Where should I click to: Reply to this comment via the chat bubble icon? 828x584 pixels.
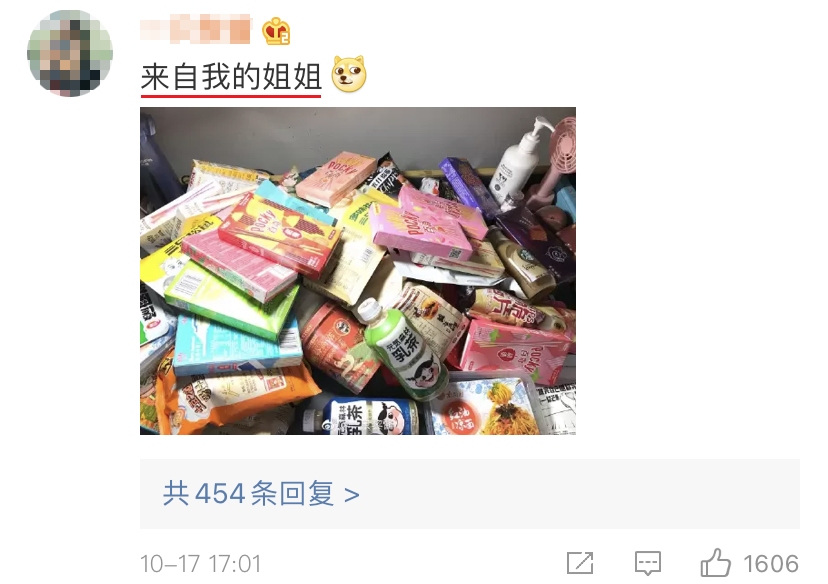pos(648,563)
